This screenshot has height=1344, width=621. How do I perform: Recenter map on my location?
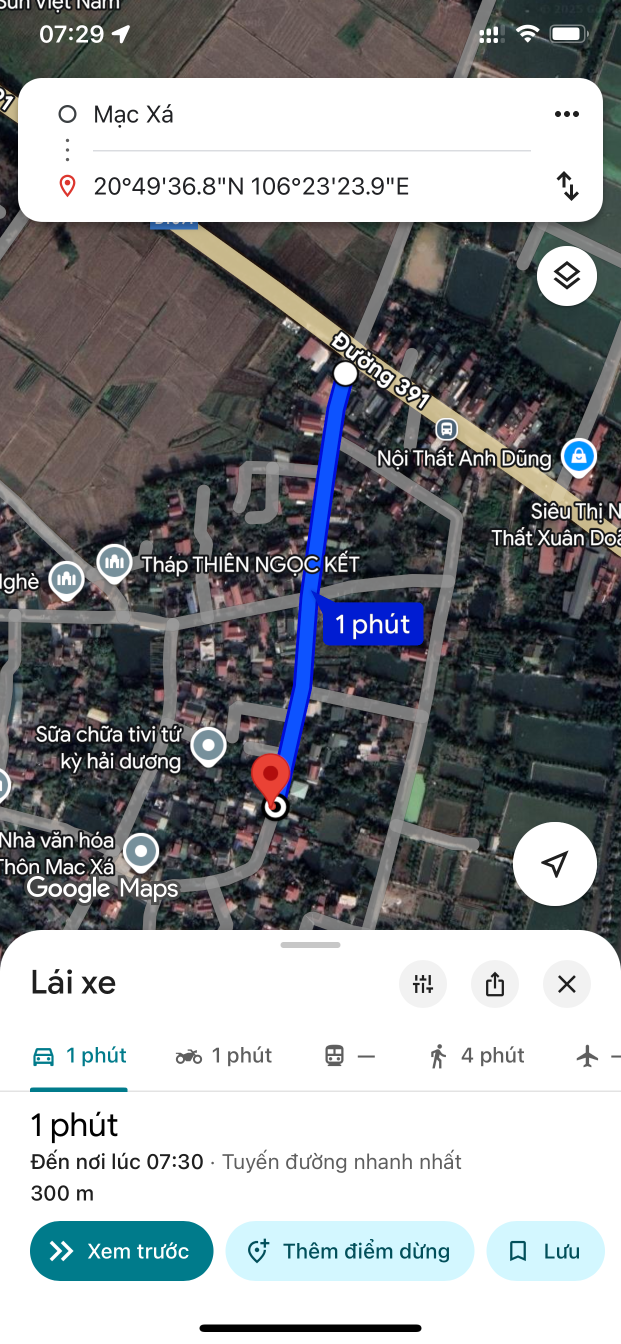(x=555, y=864)
